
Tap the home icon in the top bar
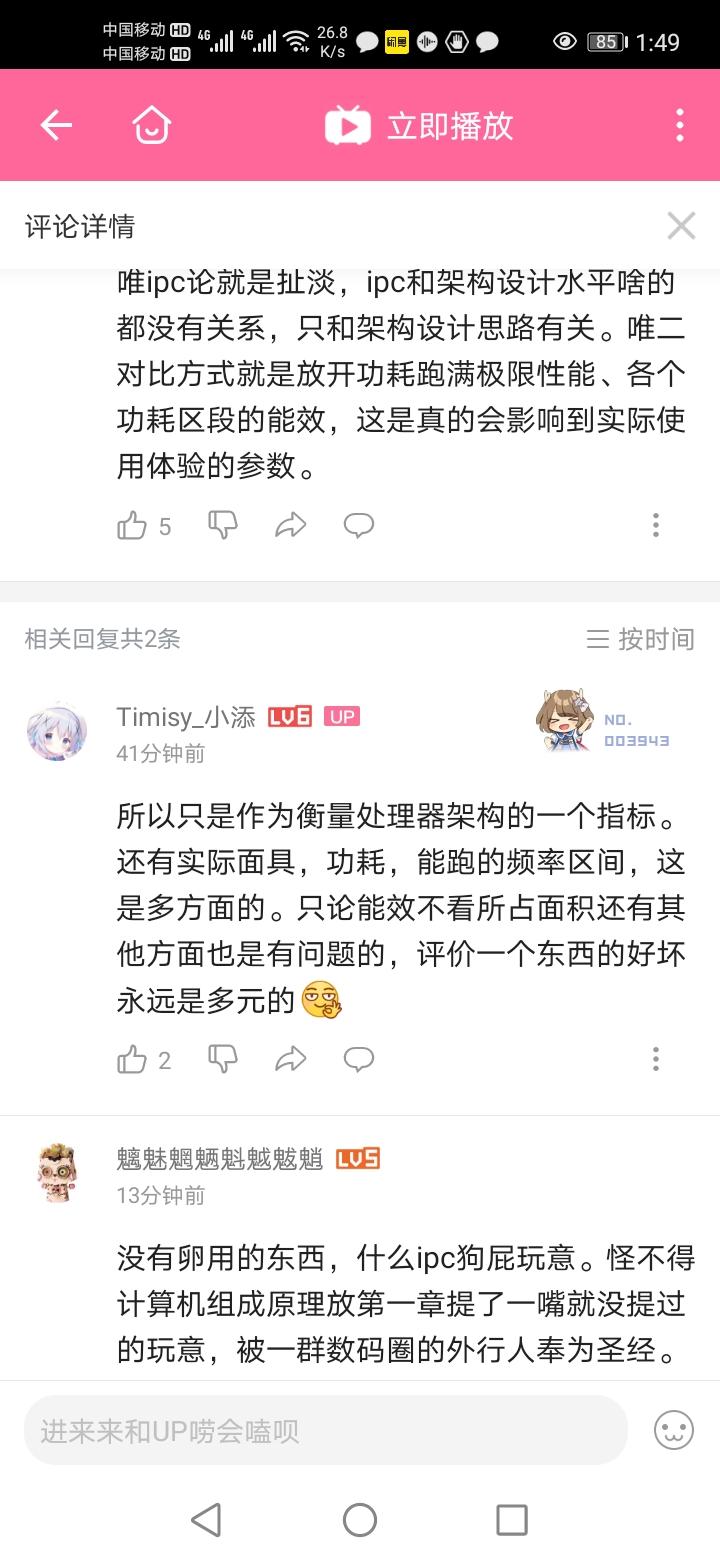tap(150, 125)
